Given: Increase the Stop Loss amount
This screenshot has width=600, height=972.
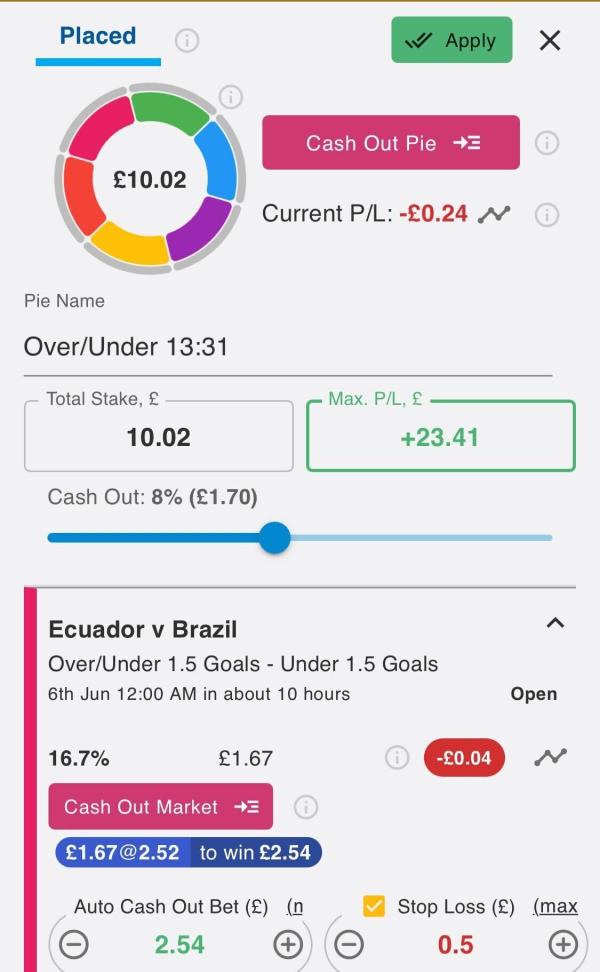Looking at the screenshot, I should [x=563, y=944].
